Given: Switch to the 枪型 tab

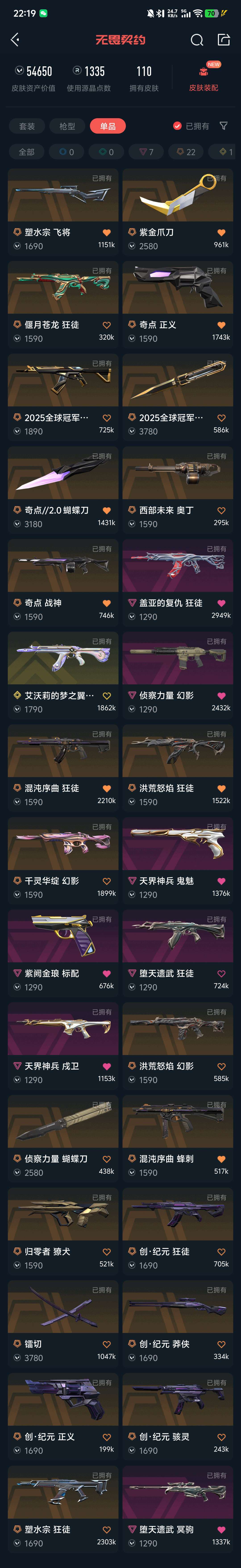Looking at the screenshot, I should pos(67,126).
